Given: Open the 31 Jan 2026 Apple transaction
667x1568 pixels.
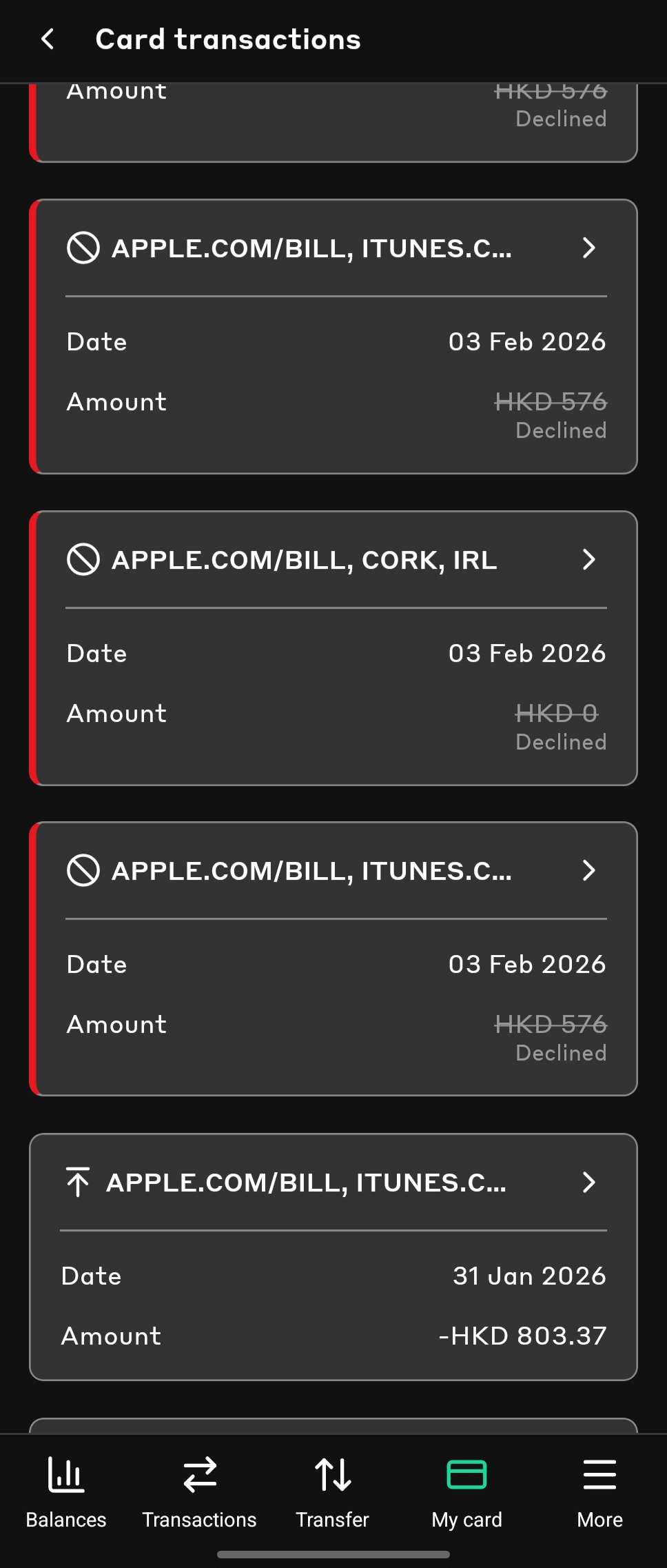Looking at the screenshot, I should [333, 1183].
